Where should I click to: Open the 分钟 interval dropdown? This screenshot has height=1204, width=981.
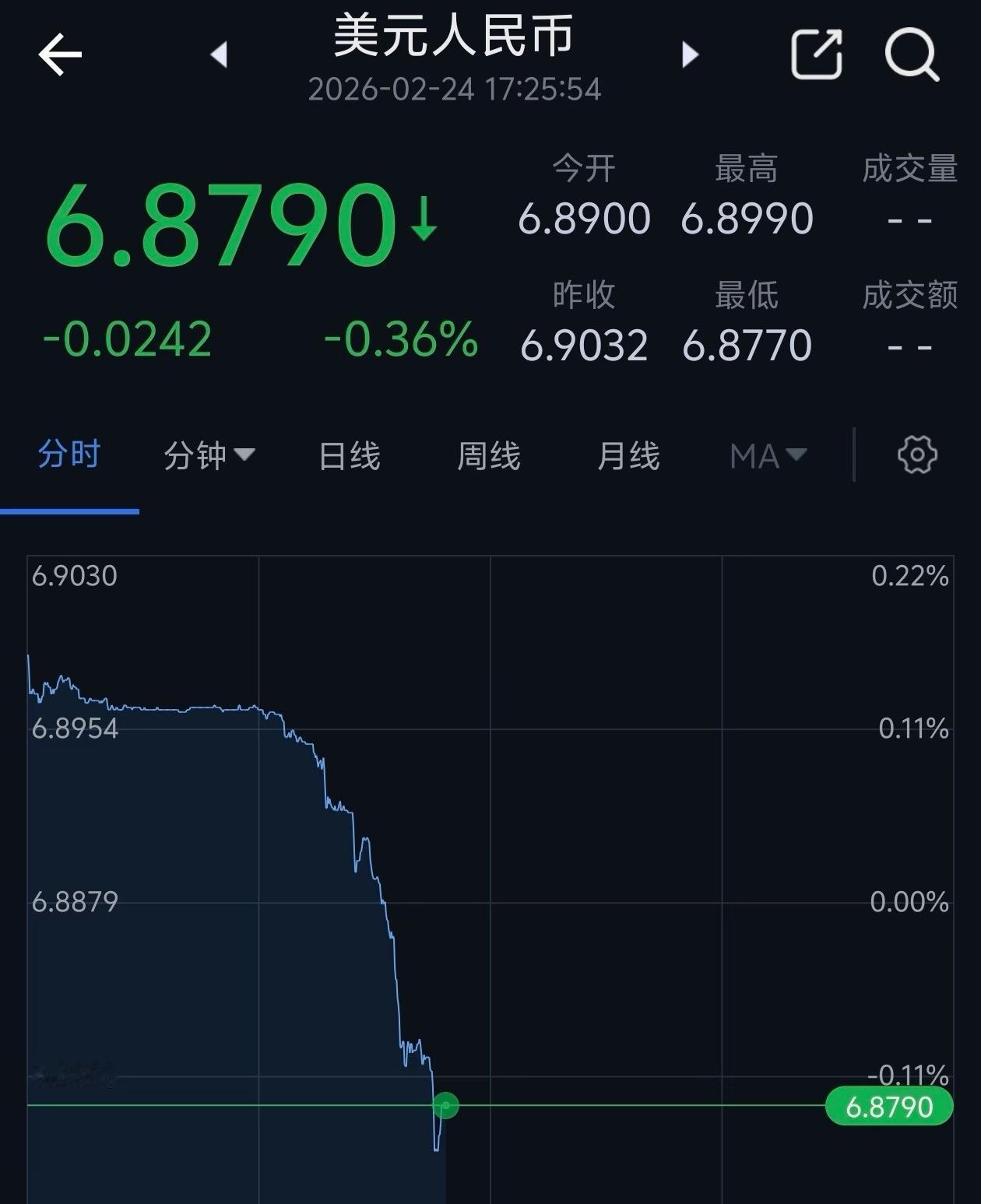click(x=209, y=455)
